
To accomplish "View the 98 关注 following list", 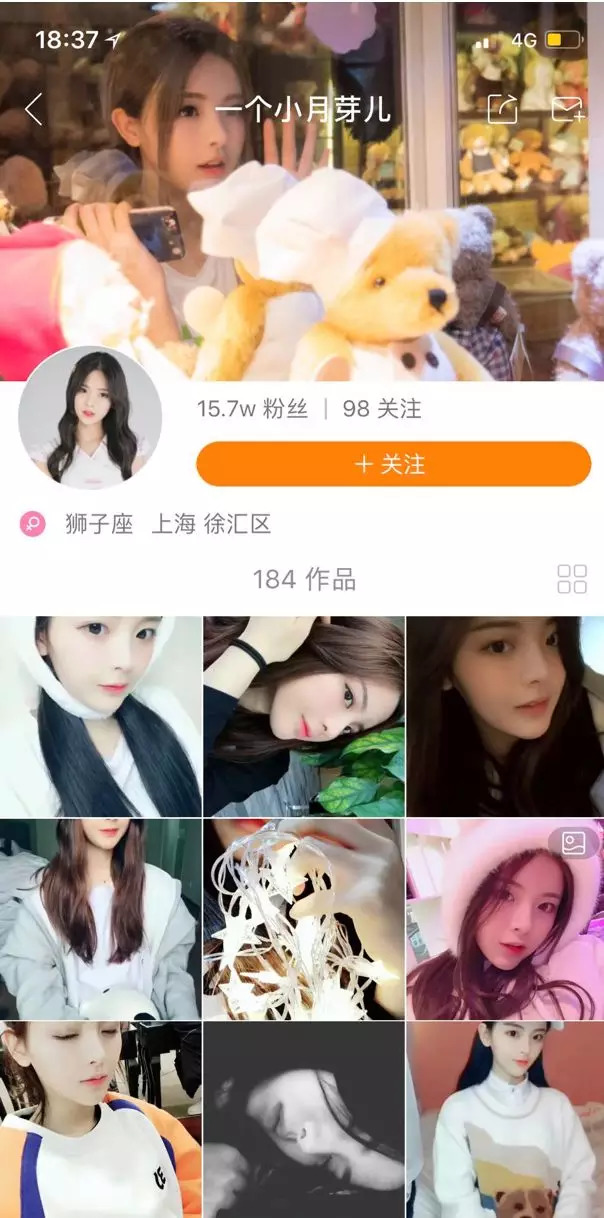I will click(382, 409).
